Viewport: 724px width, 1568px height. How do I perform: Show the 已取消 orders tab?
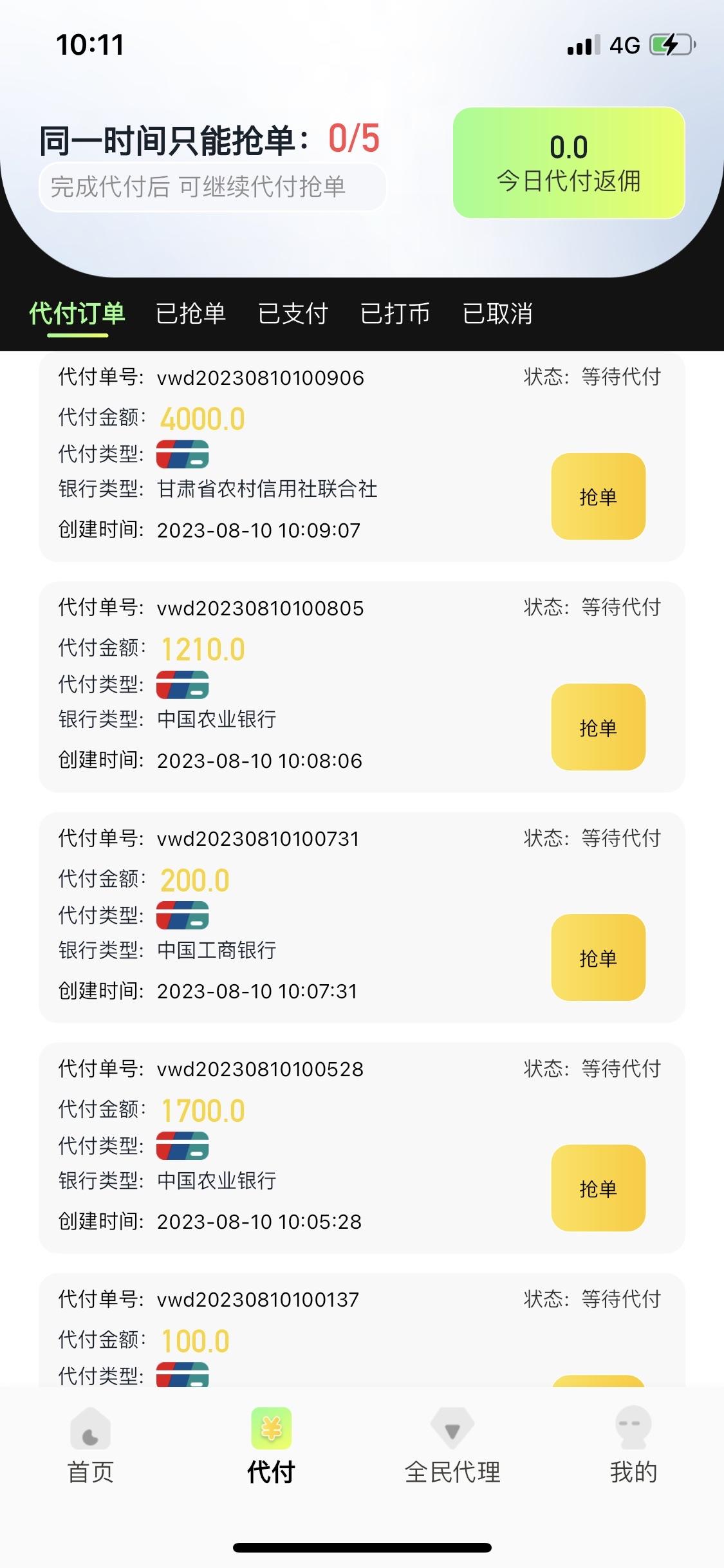pos(497,313)
